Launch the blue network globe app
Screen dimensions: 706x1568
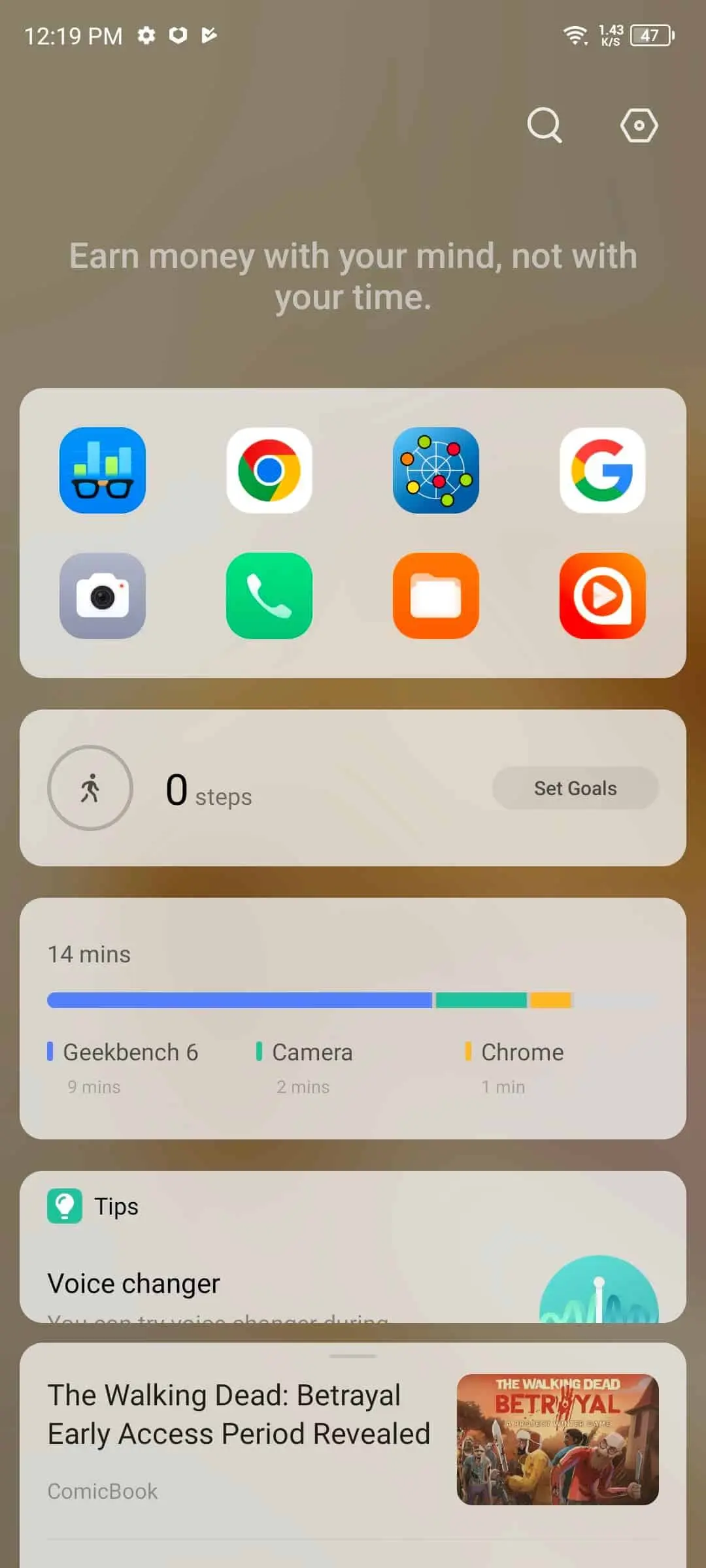coord(436,470)
